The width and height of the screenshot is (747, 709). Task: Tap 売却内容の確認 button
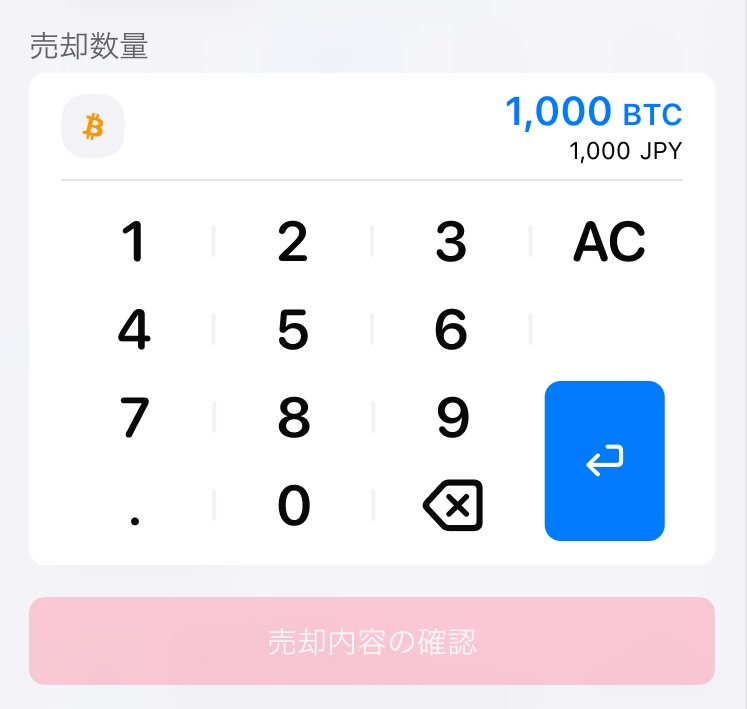pos(372,641)
